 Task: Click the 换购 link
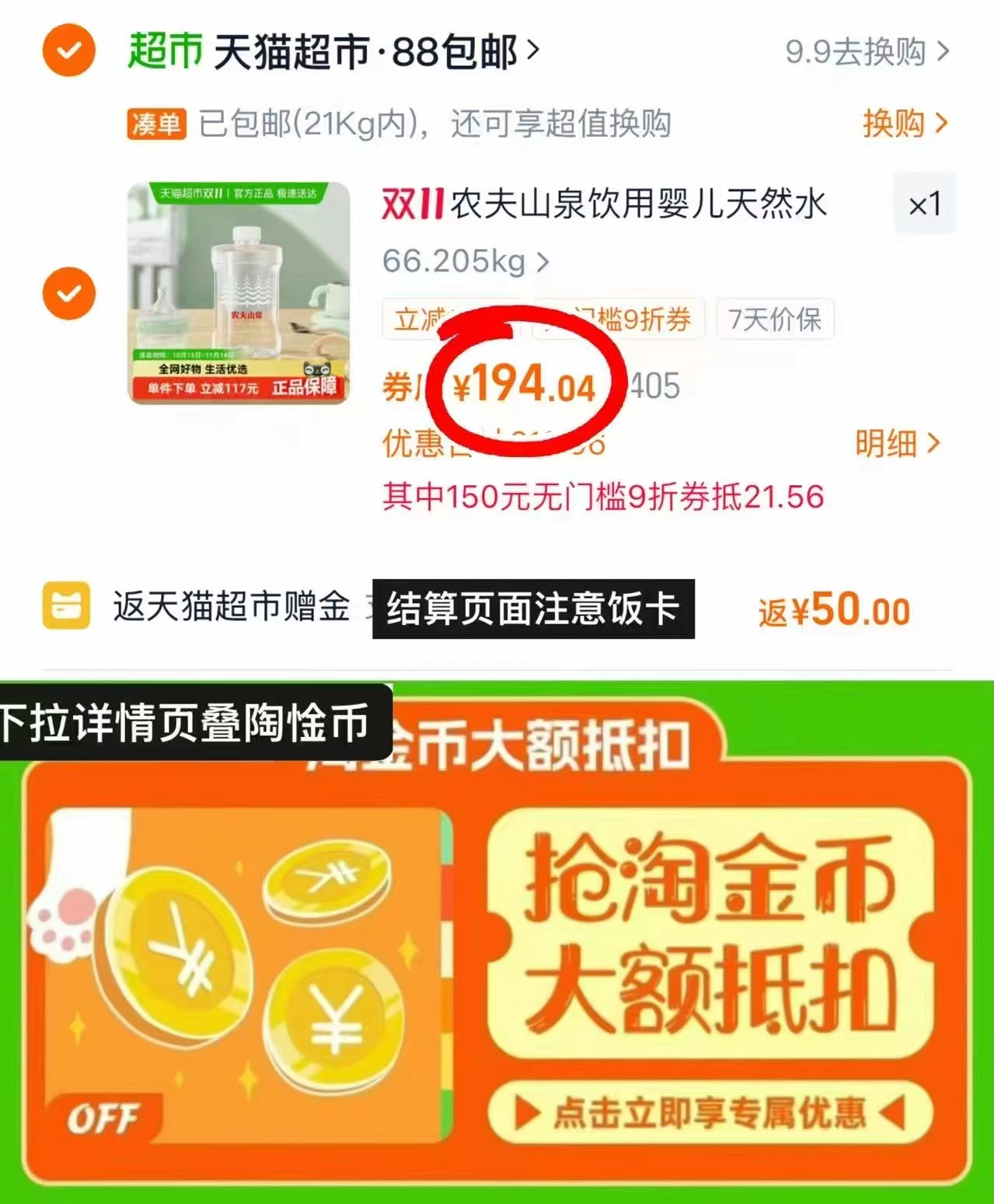pos(903,124)
